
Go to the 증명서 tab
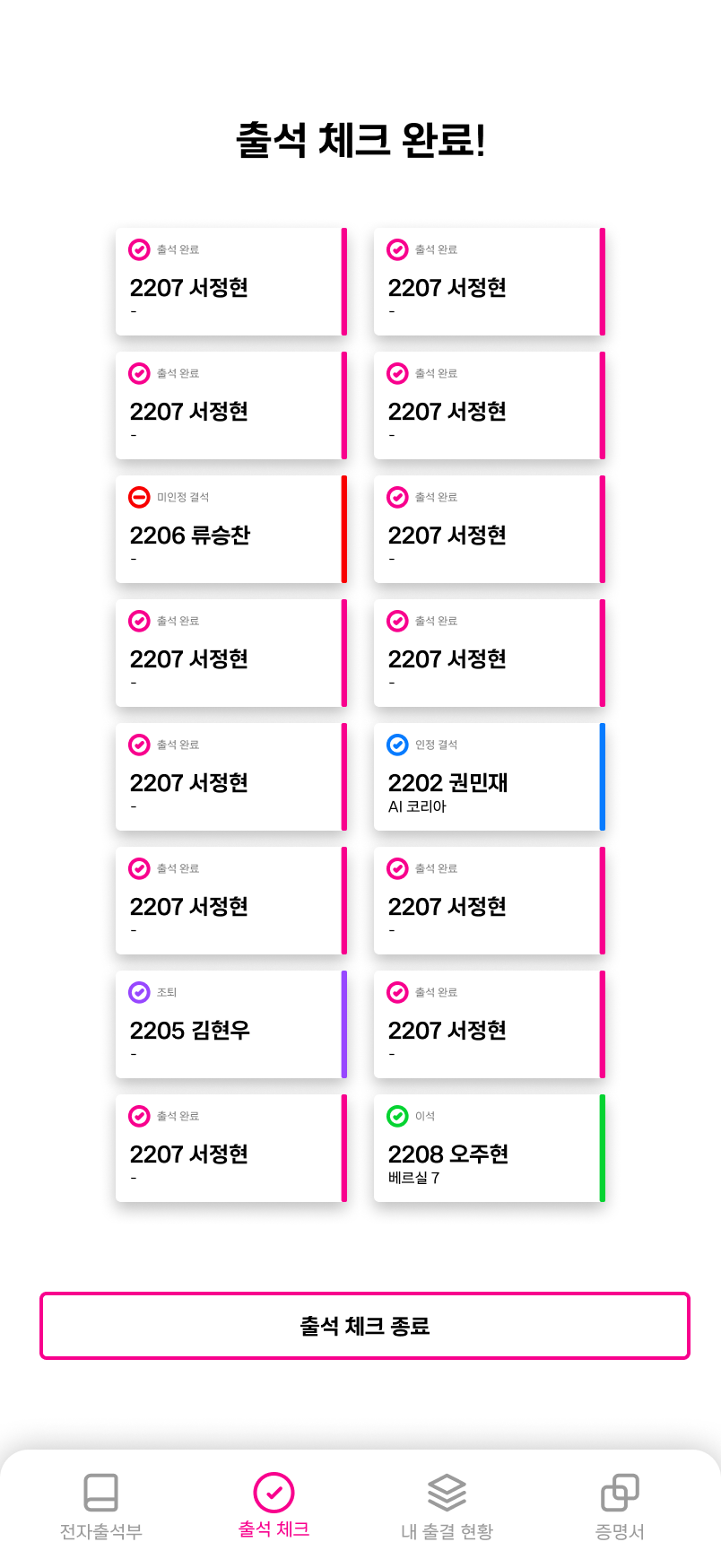[x=620, y=1506]
